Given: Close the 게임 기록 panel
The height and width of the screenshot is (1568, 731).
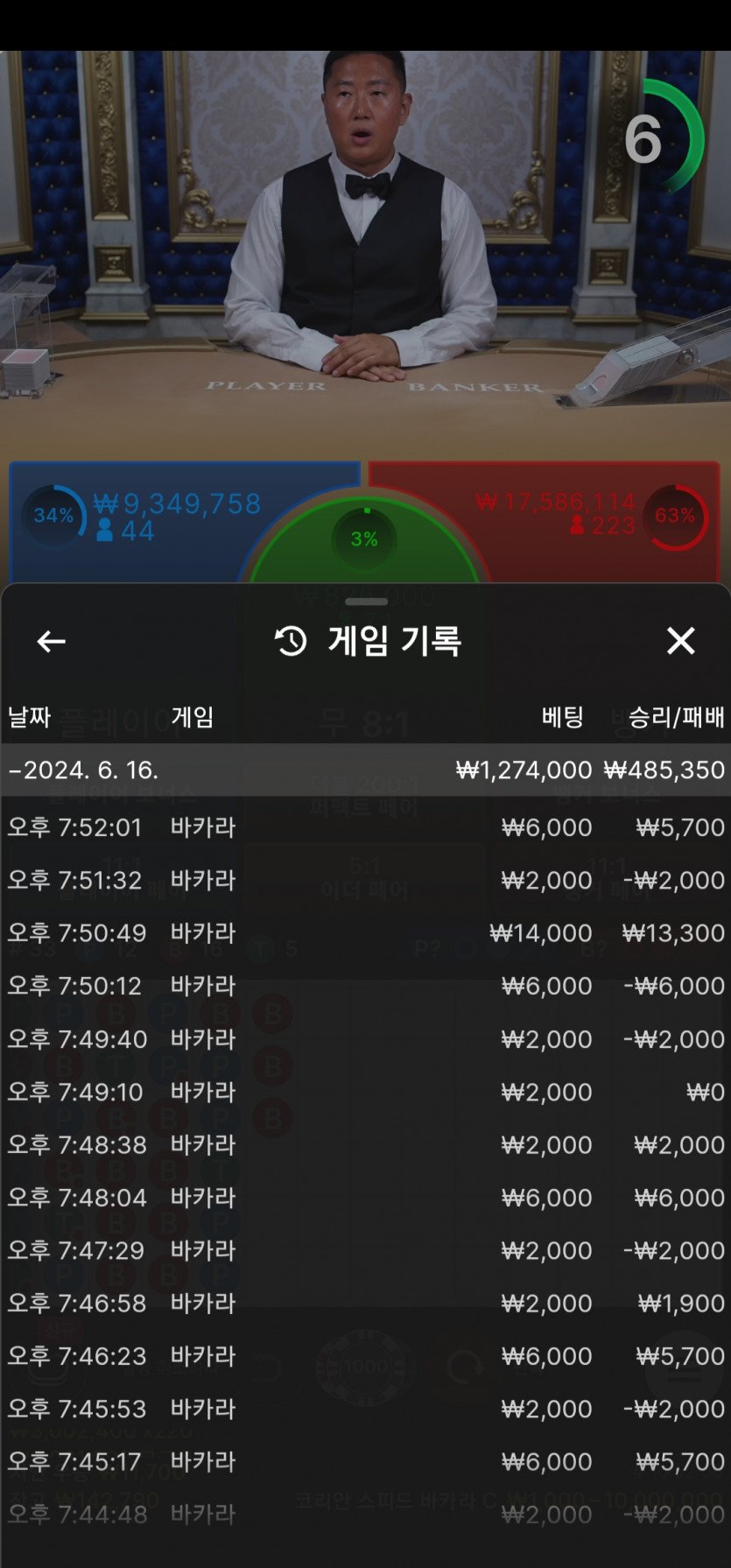Looking at the screenshot, I should pos(680,642).
